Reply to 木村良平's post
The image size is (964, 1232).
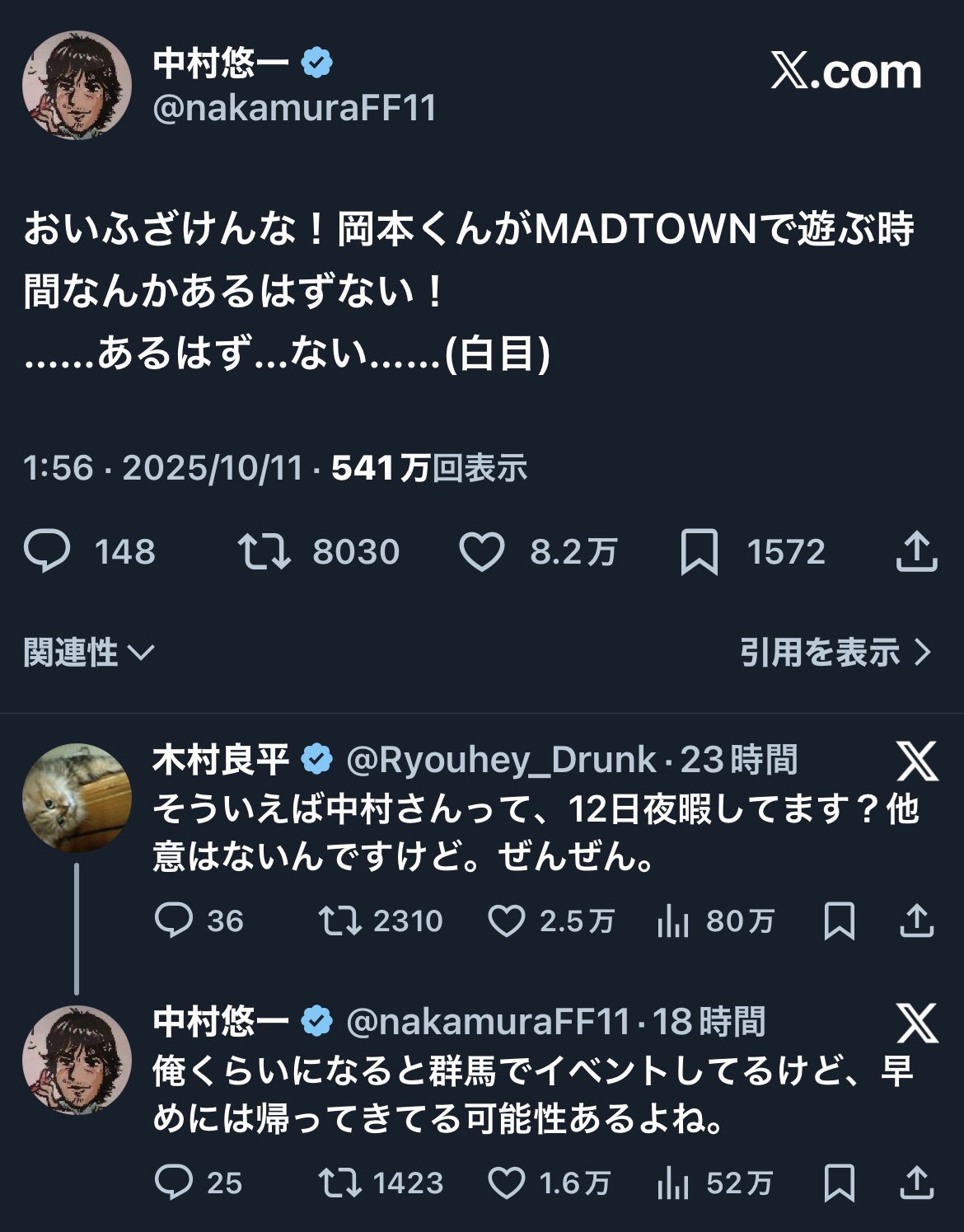tap(174, 920)
